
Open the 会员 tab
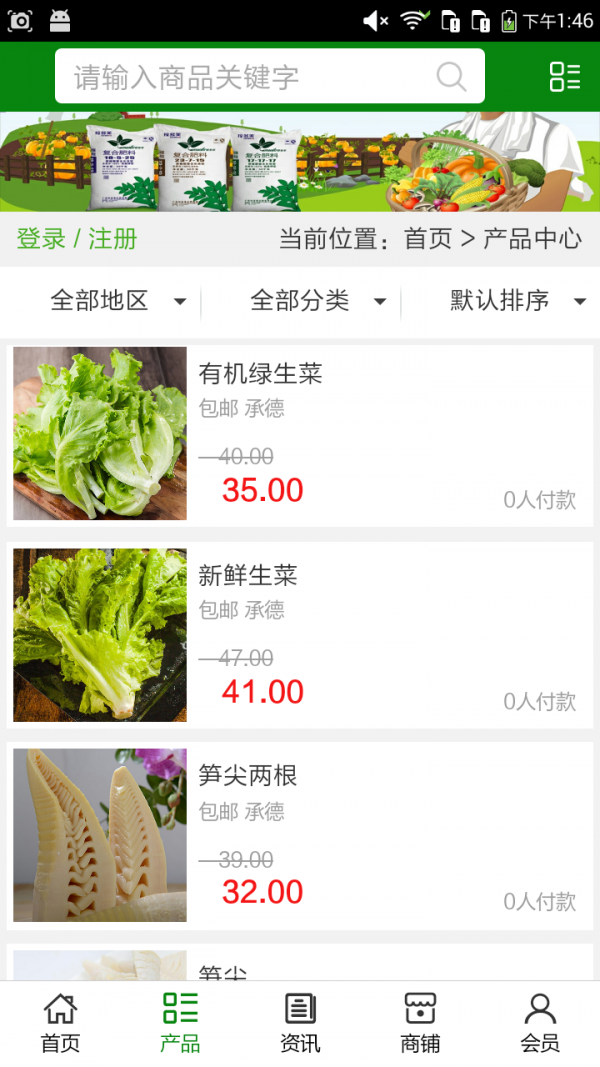540,1022
